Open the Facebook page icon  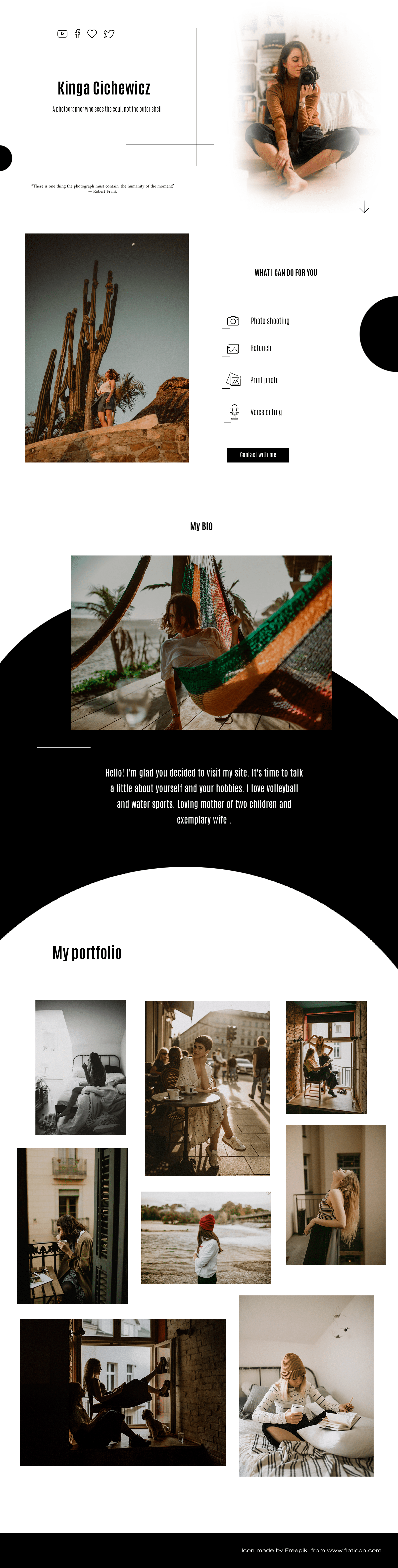pos(77,34)
